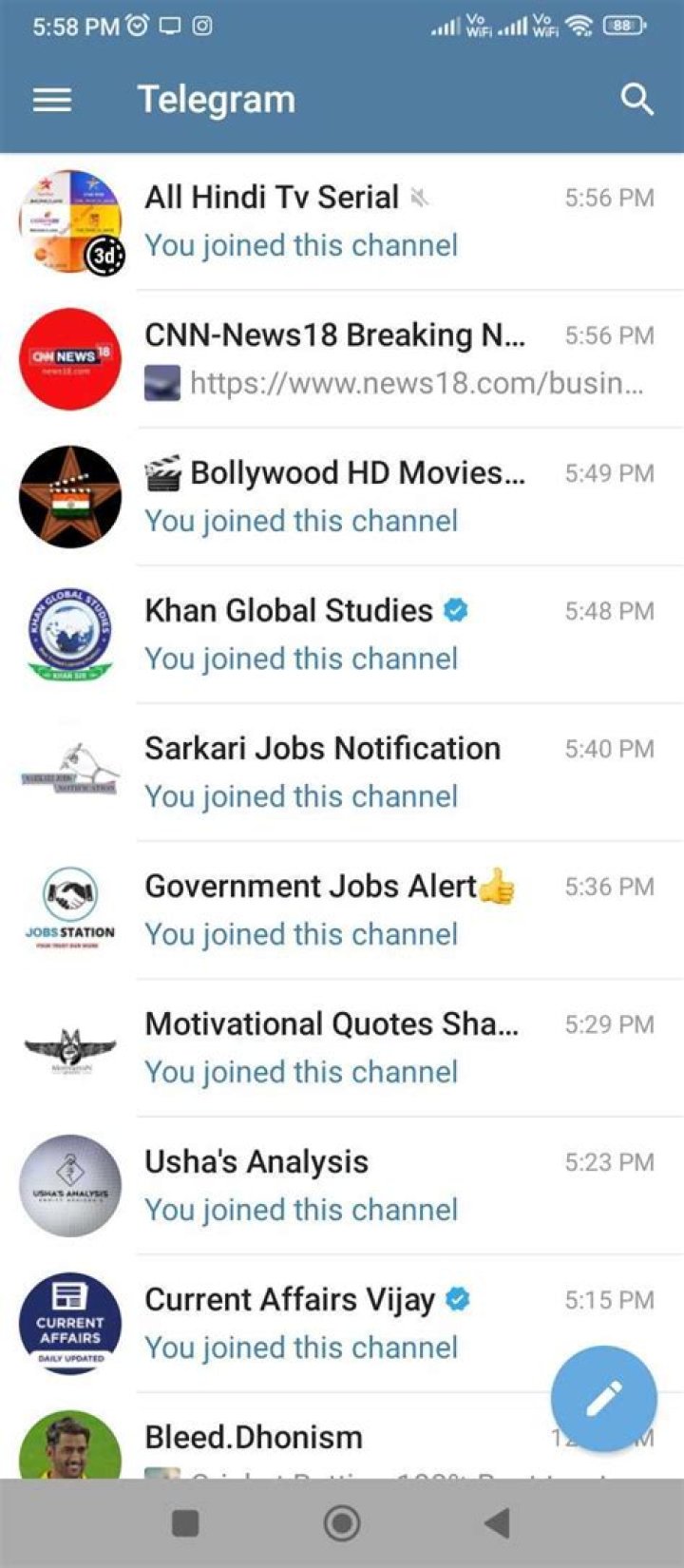The width and height of the screenshot is (684, 1568).
Task: Open the All Hindi Tv Serial channel
Action: click(x=342, y=221)
